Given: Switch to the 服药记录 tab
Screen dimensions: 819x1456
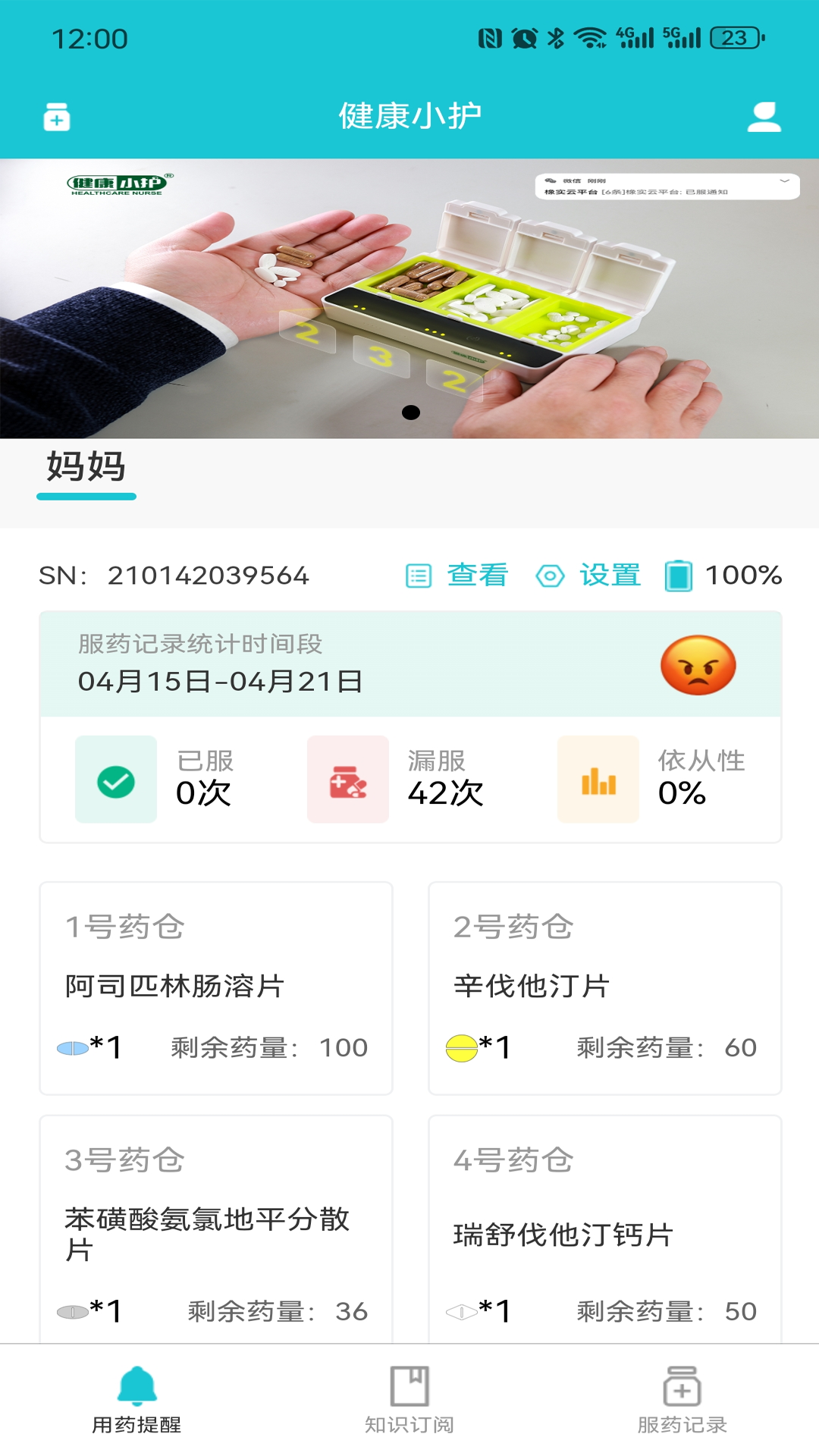Looking at the screenshot, I should (682, 1400).
